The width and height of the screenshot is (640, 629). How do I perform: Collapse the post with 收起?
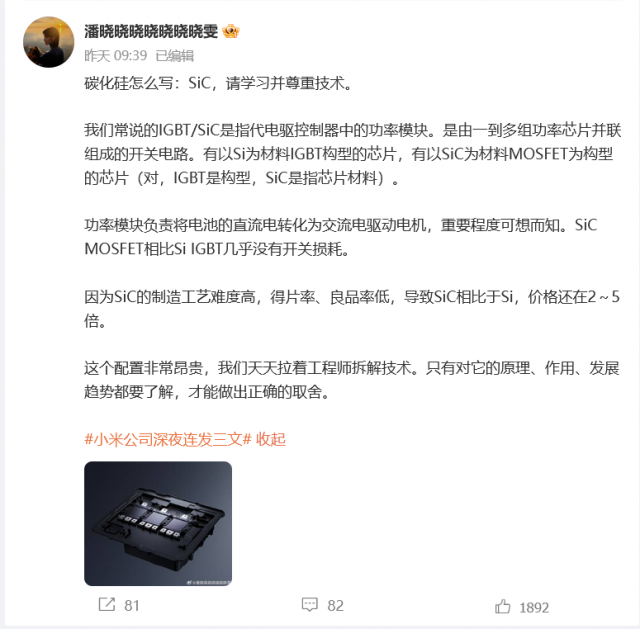click(271, 439)
